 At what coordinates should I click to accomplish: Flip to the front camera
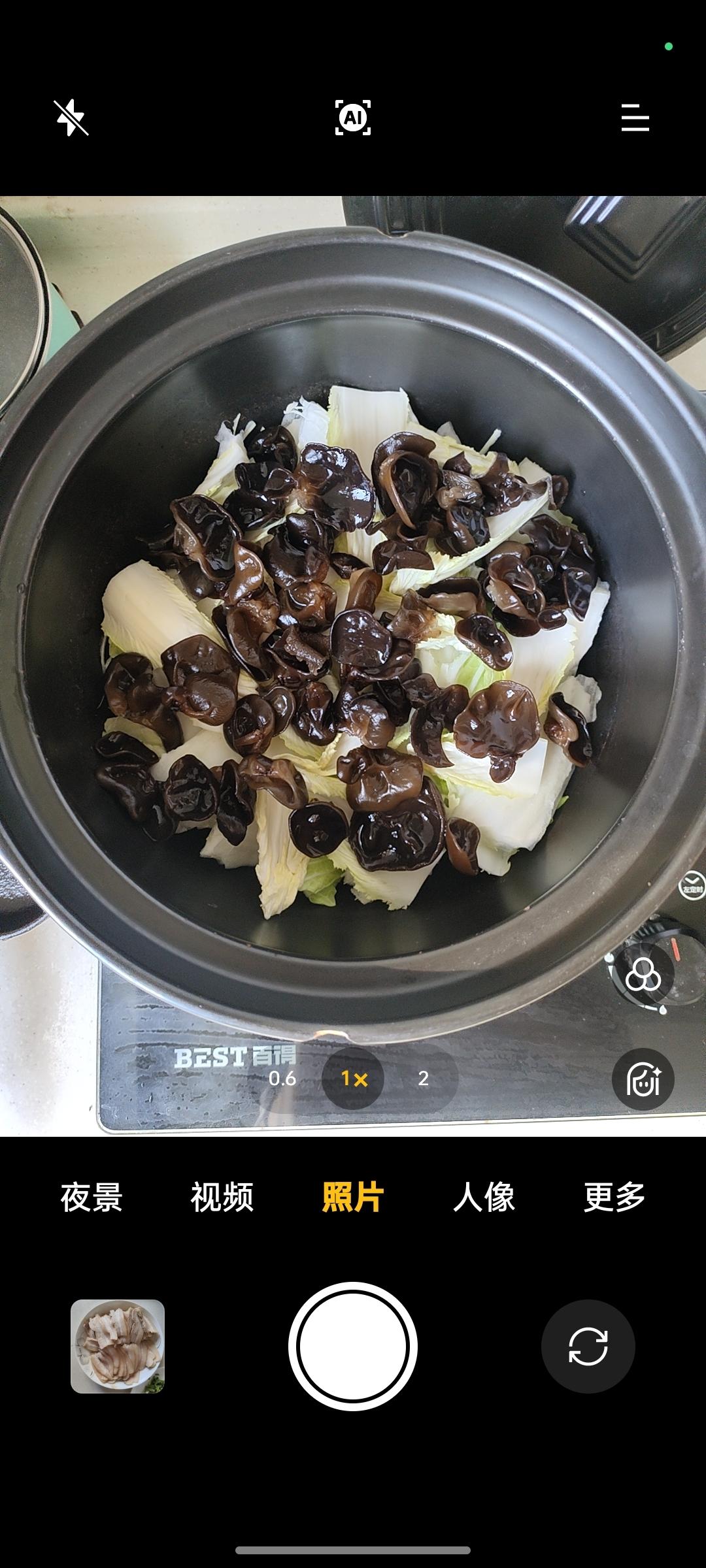point(588,1347)
